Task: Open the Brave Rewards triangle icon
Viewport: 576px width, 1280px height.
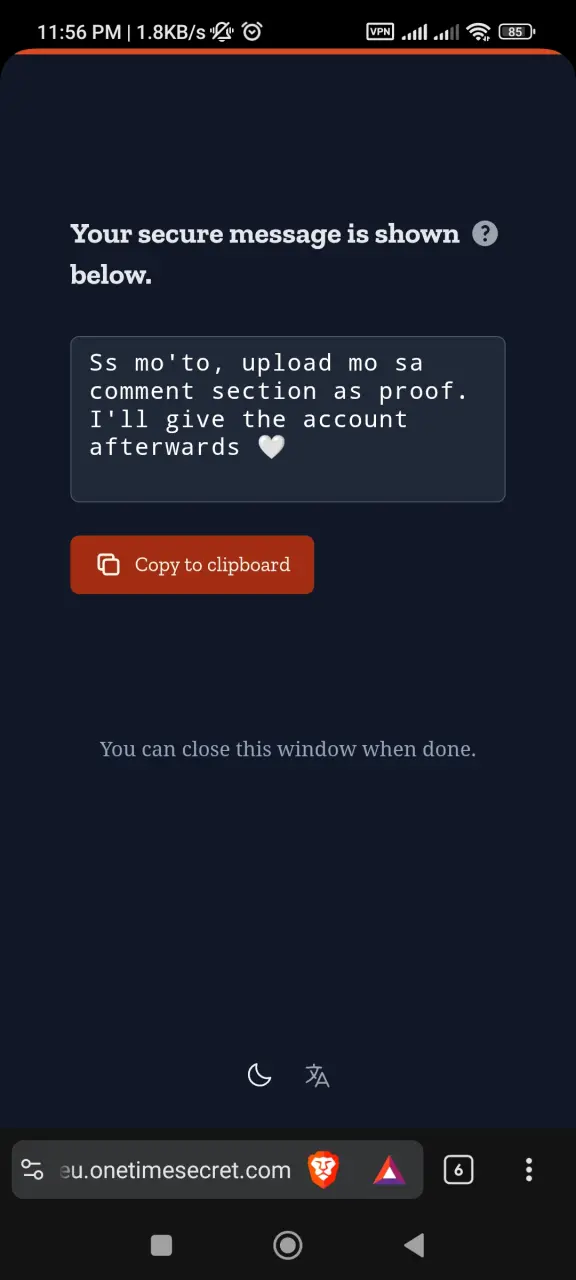Action: click(389, 1170)
